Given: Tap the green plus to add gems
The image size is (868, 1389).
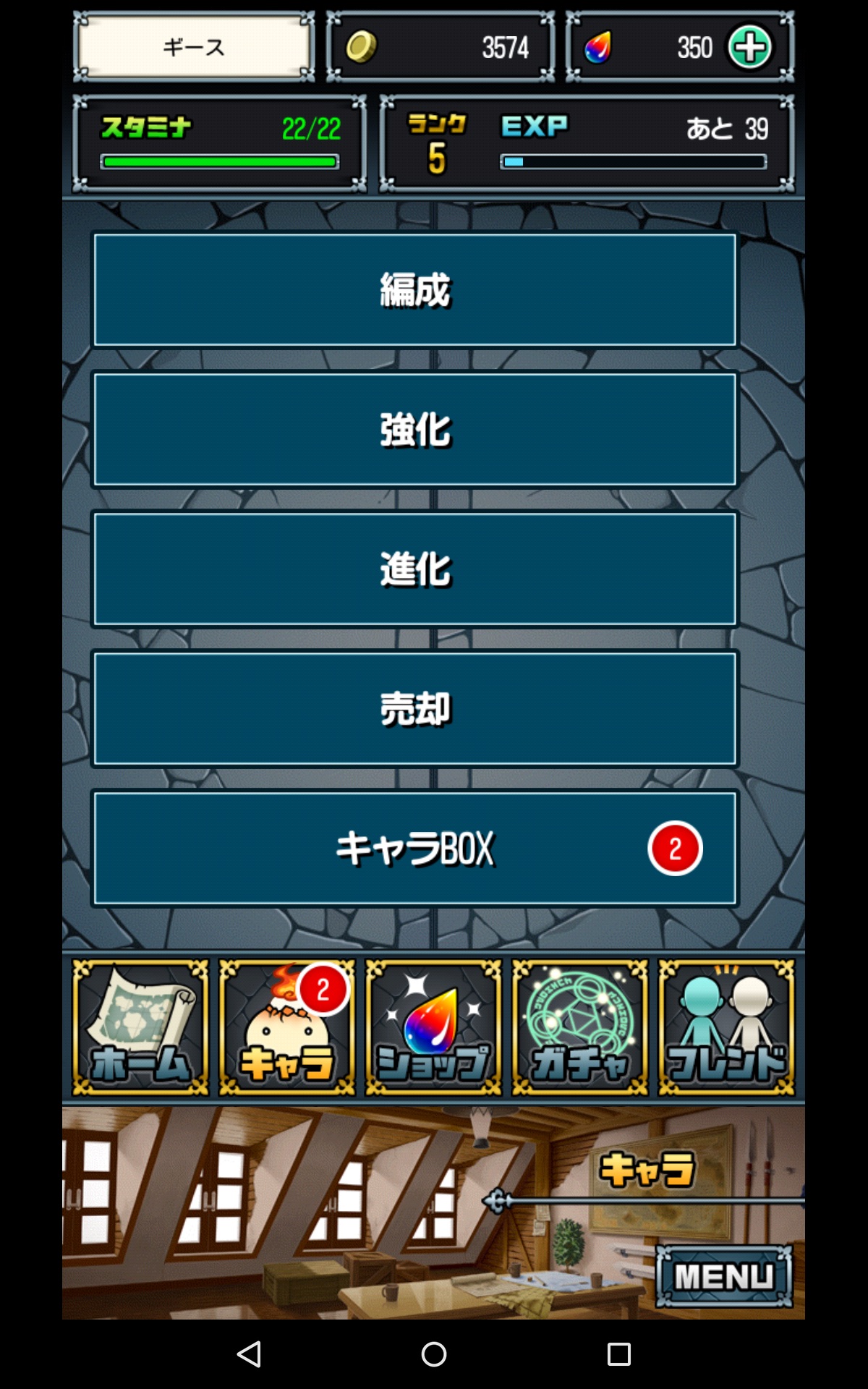Looking at the screenshot, I should coord(750,48).
